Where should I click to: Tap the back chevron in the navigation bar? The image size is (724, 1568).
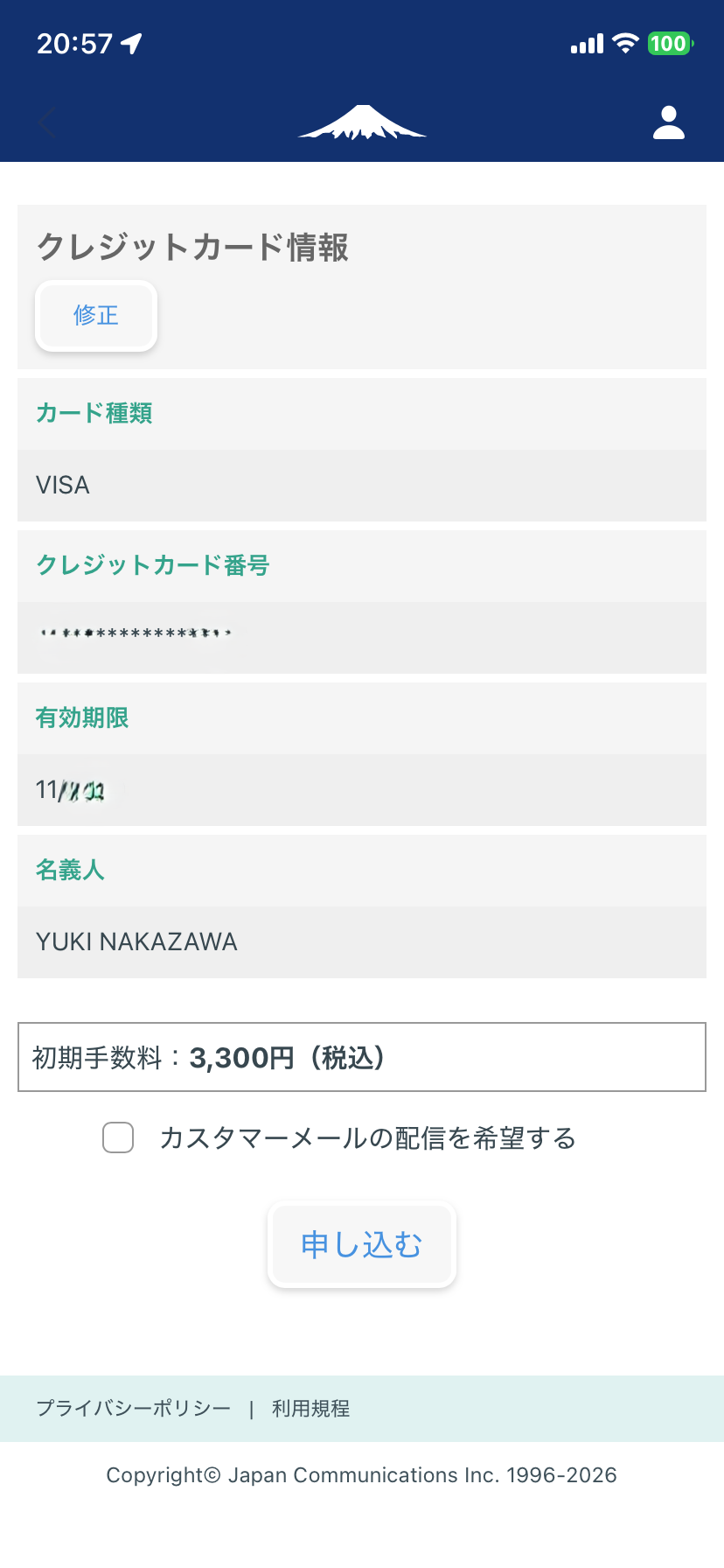pyautogui.click(x=44, y=122)
